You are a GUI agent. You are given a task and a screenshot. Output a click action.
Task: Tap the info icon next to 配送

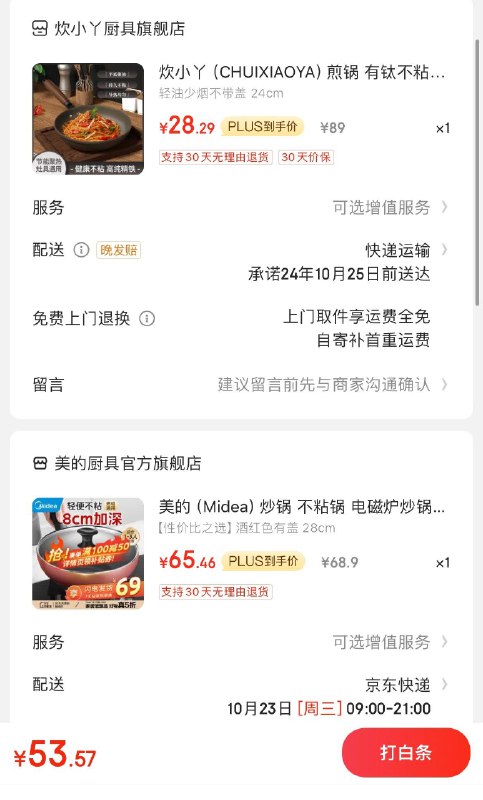click(x=81, y=250)
